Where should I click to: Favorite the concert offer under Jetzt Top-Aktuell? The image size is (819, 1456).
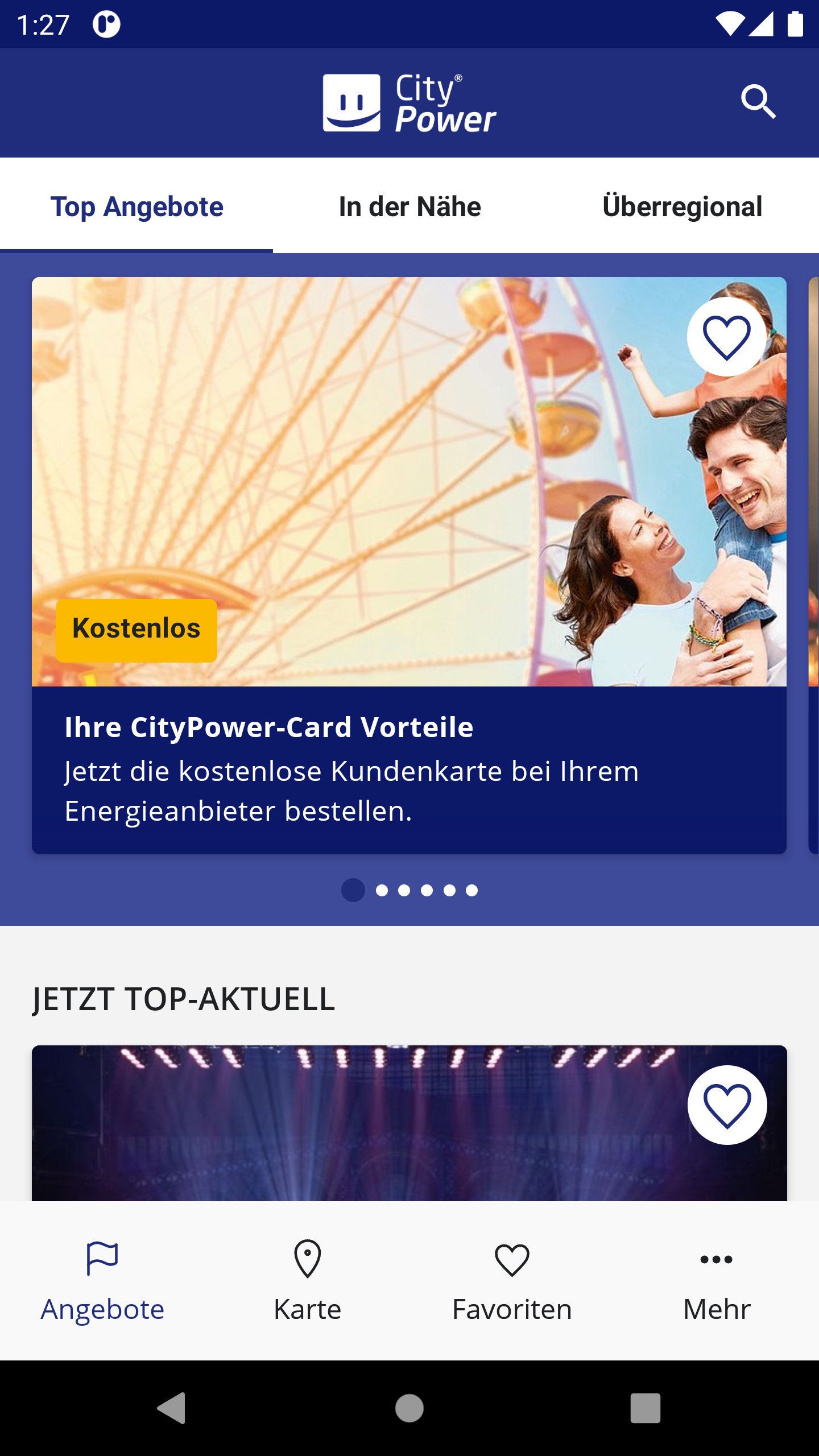727,1105
